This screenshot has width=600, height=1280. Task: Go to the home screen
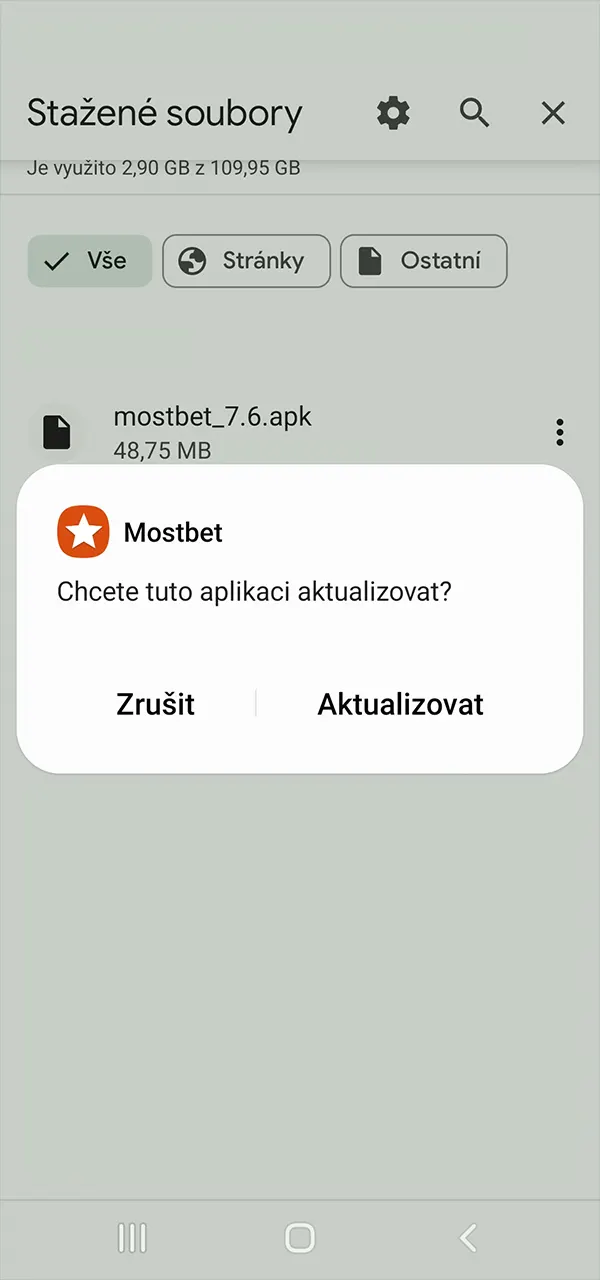click(300, 1237)
